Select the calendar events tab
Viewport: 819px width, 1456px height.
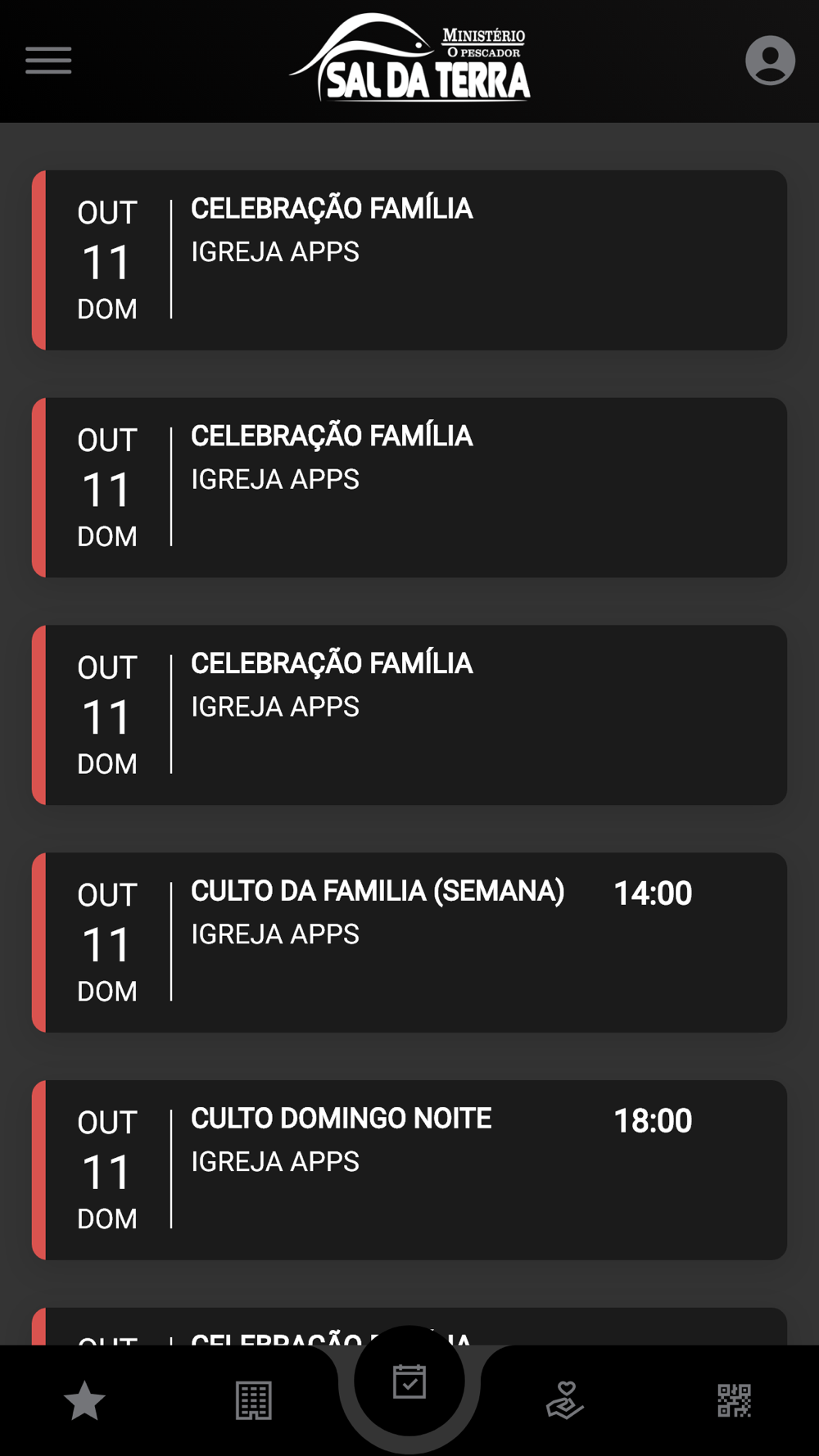[409, 1382]
